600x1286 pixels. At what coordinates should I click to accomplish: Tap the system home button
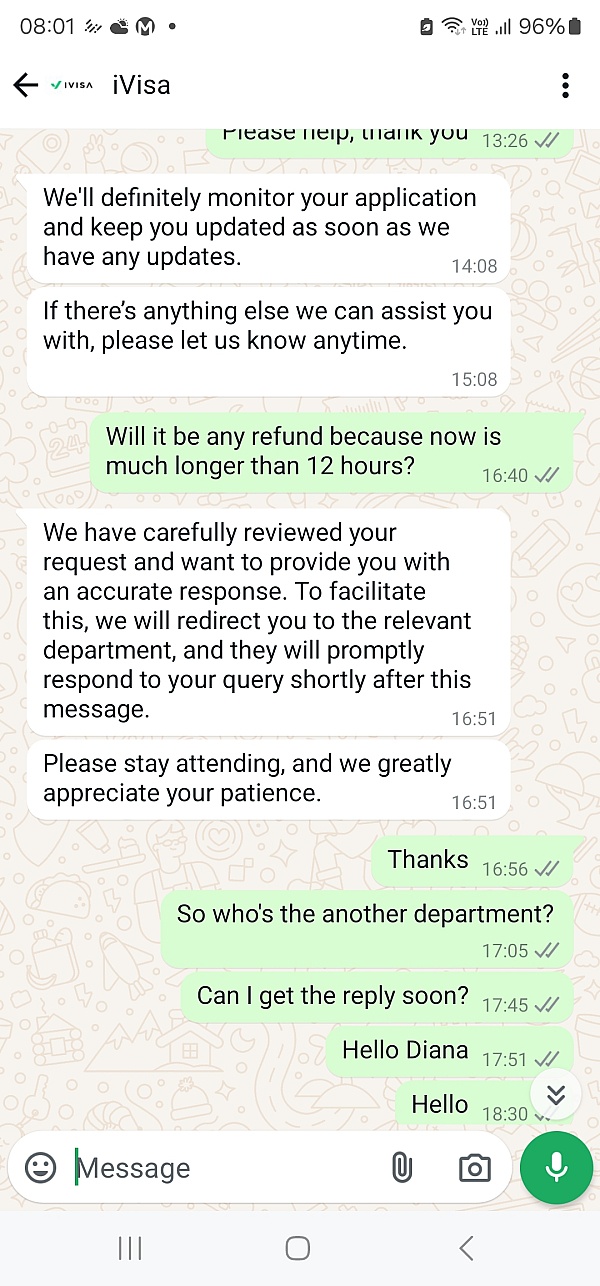297,1247
